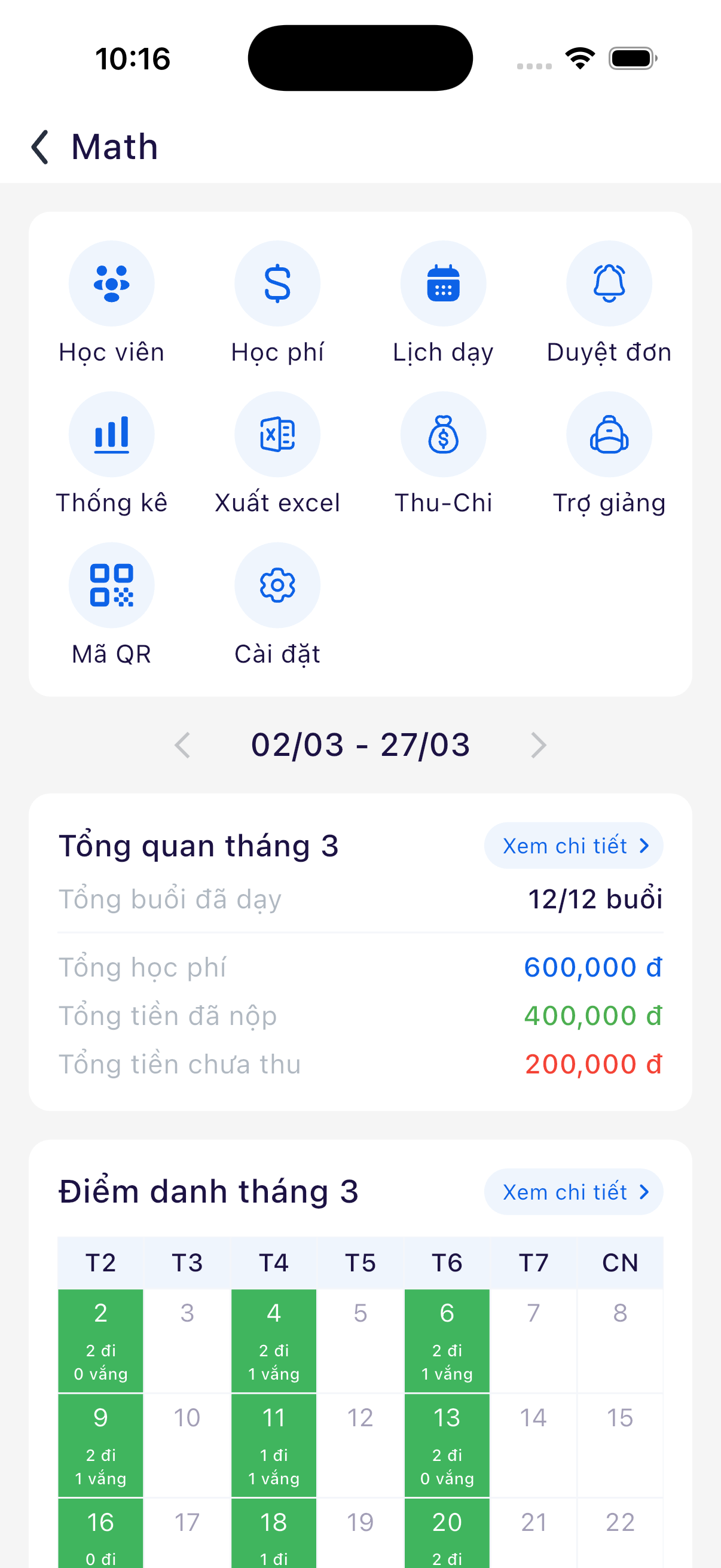721x1568 pixels.
Task: Open Xem chi tiết for Điểm danh tháng 3
Action: 574,1192
